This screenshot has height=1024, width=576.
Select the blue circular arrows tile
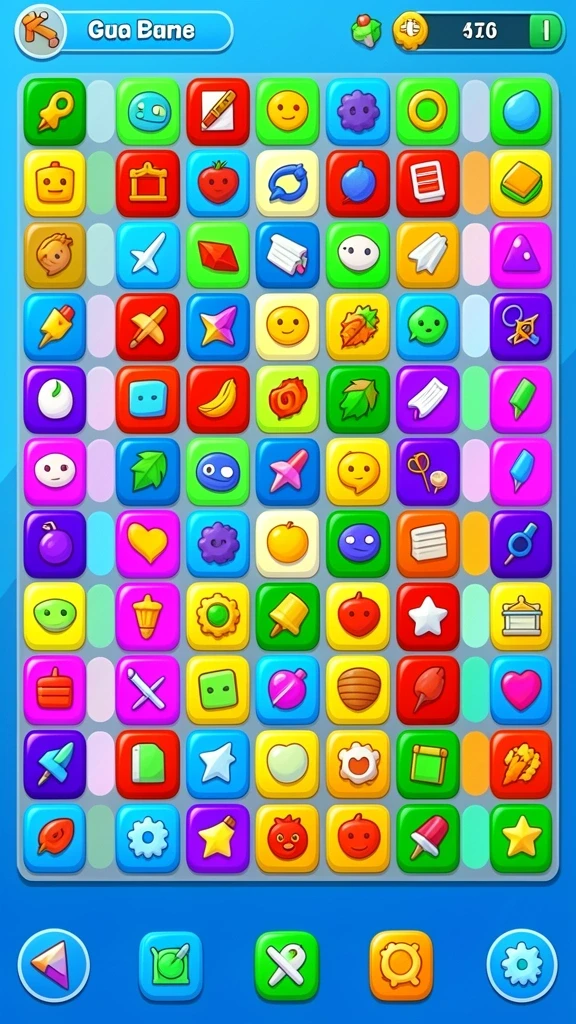[287, 184]
